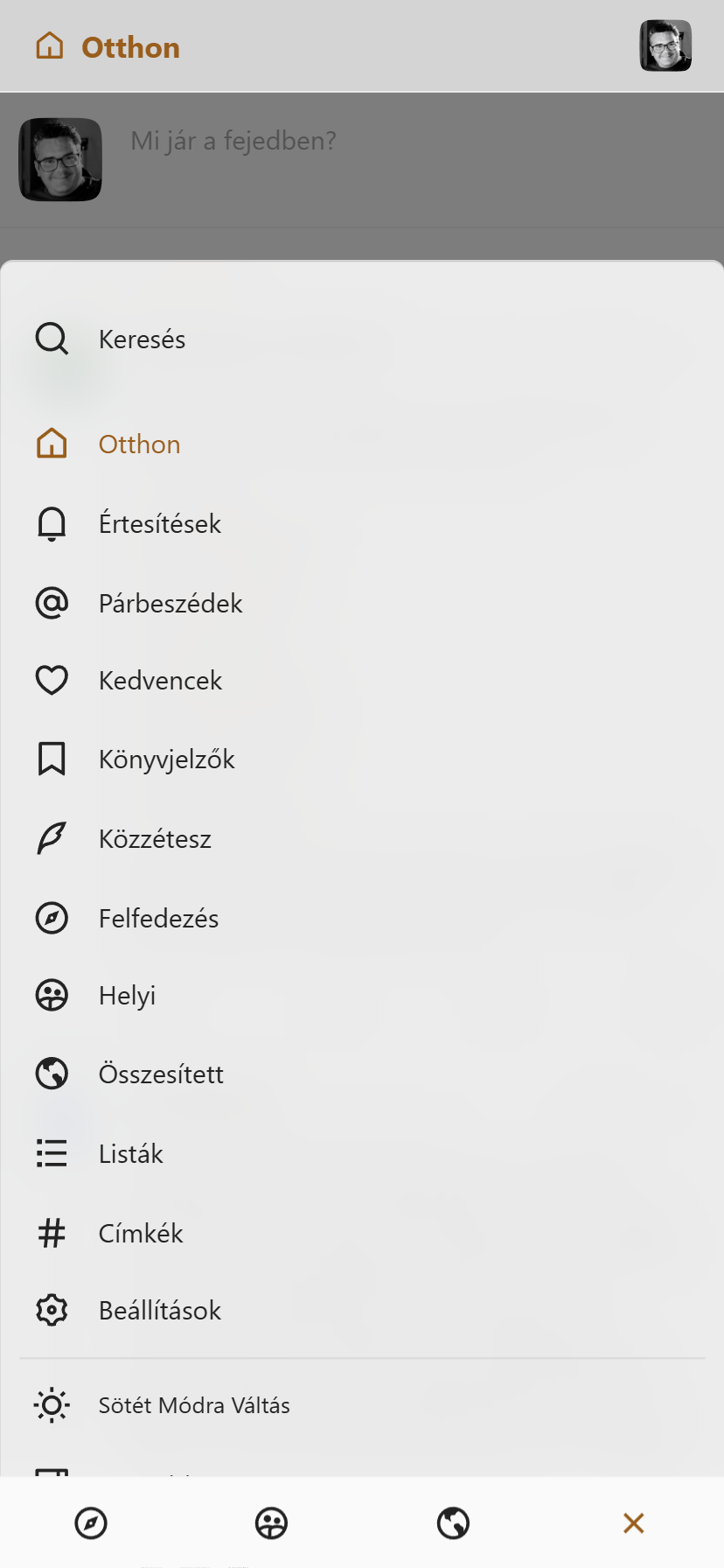Click the bookmark icon for Könyvjelzők
Image resolution: width=724 pixels, height=1568 pixels.
(52, 759)
